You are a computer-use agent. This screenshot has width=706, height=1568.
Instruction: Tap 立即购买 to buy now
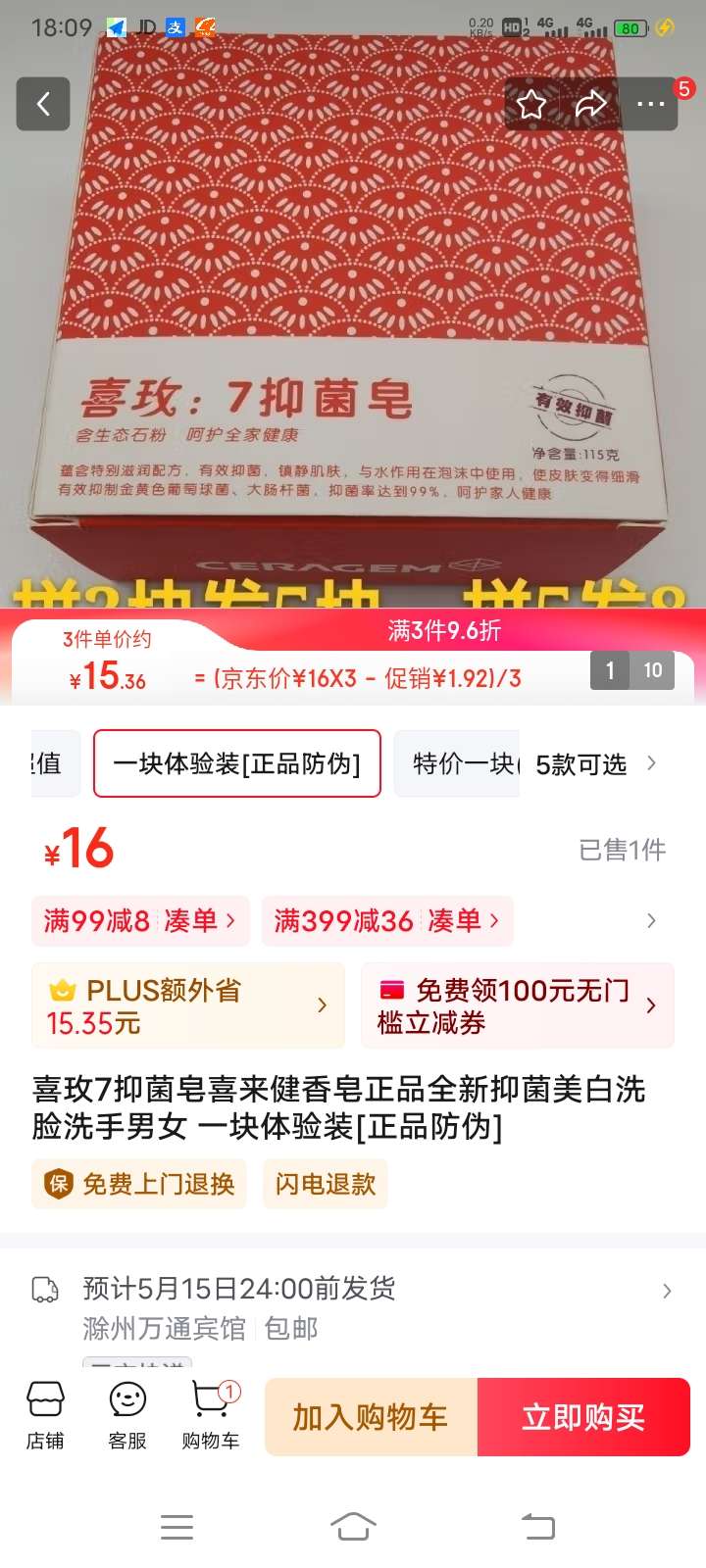click(583, 1417)
